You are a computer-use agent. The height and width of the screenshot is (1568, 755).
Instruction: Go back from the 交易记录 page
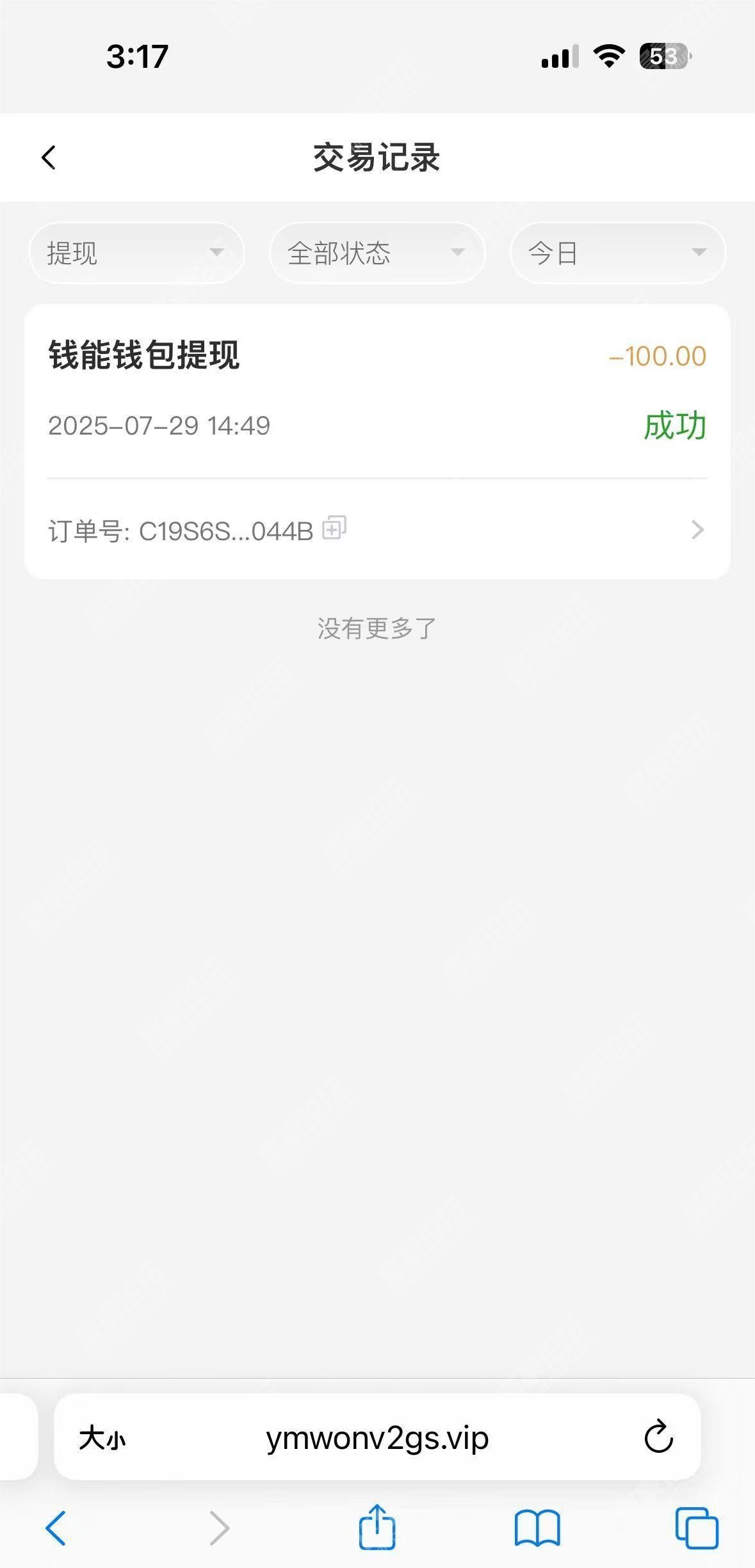pos(49,157)
